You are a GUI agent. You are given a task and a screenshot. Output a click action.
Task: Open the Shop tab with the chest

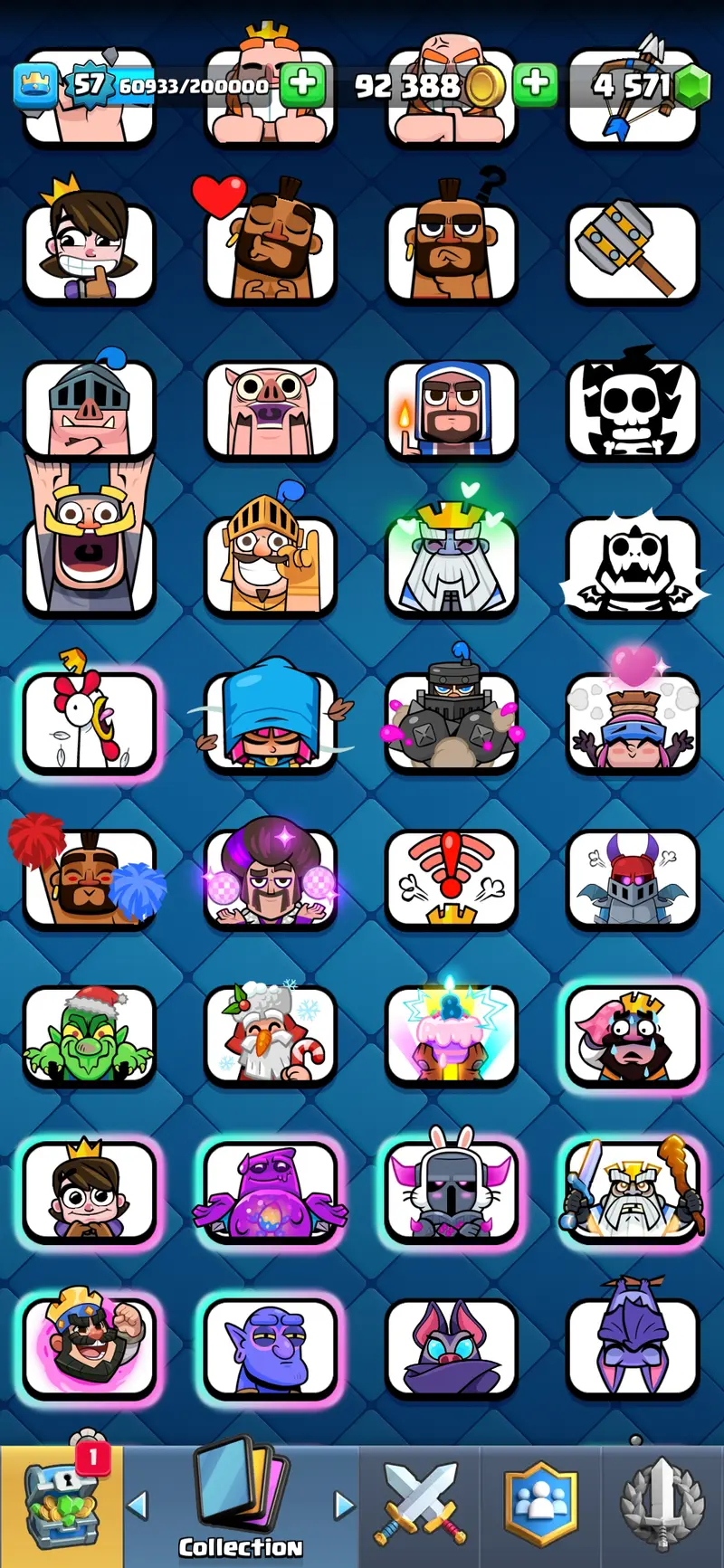(60, 1506)
